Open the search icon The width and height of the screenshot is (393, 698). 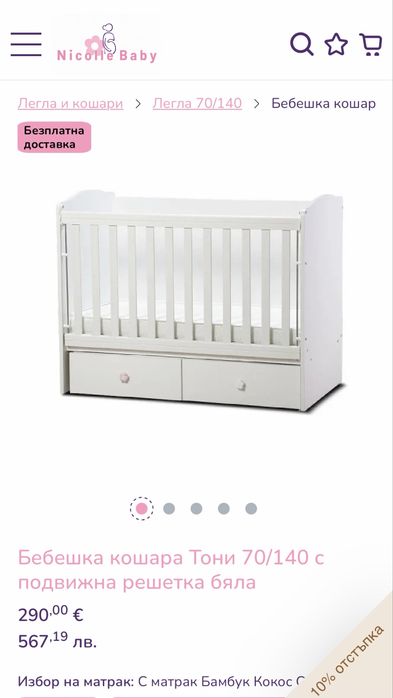(302, 44)
